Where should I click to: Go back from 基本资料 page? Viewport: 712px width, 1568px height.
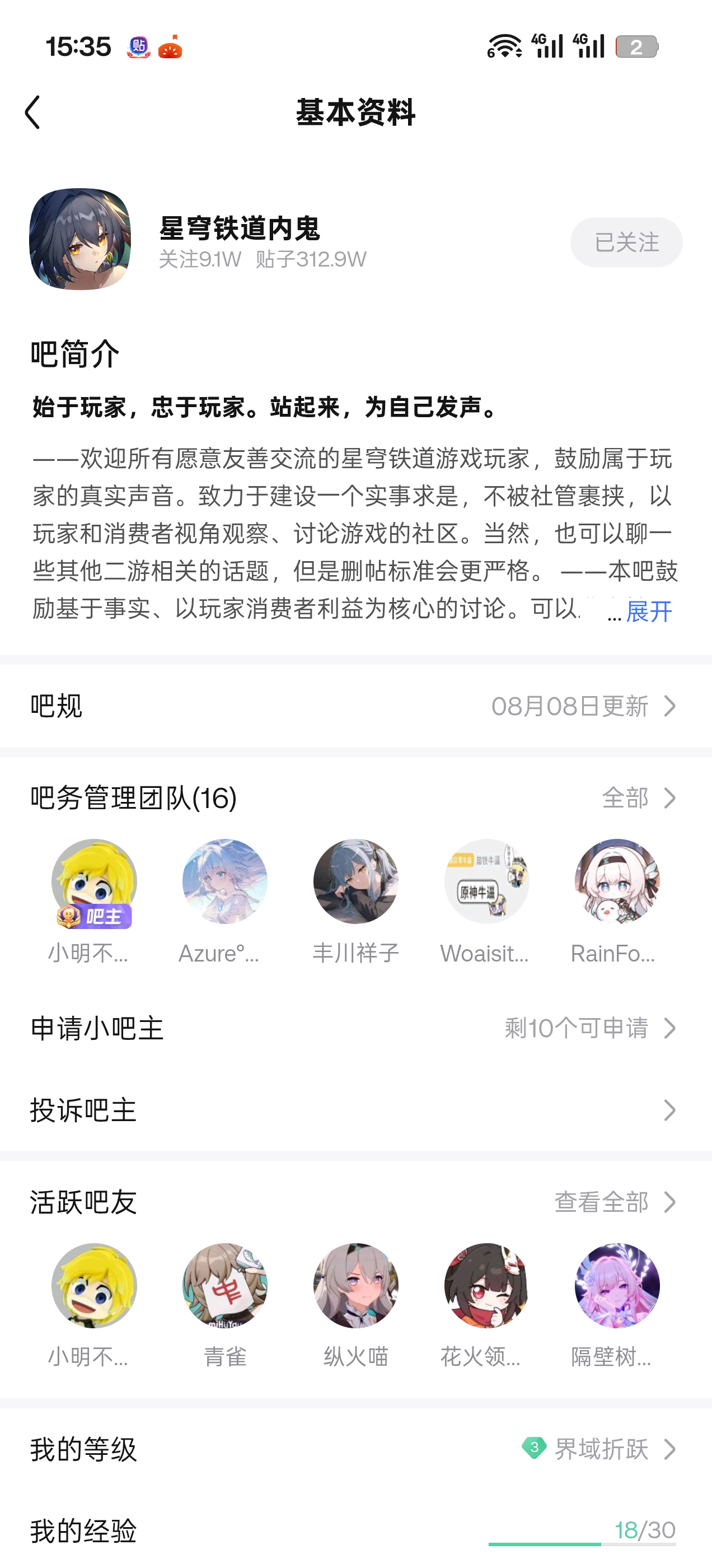[x=33, y=113]
